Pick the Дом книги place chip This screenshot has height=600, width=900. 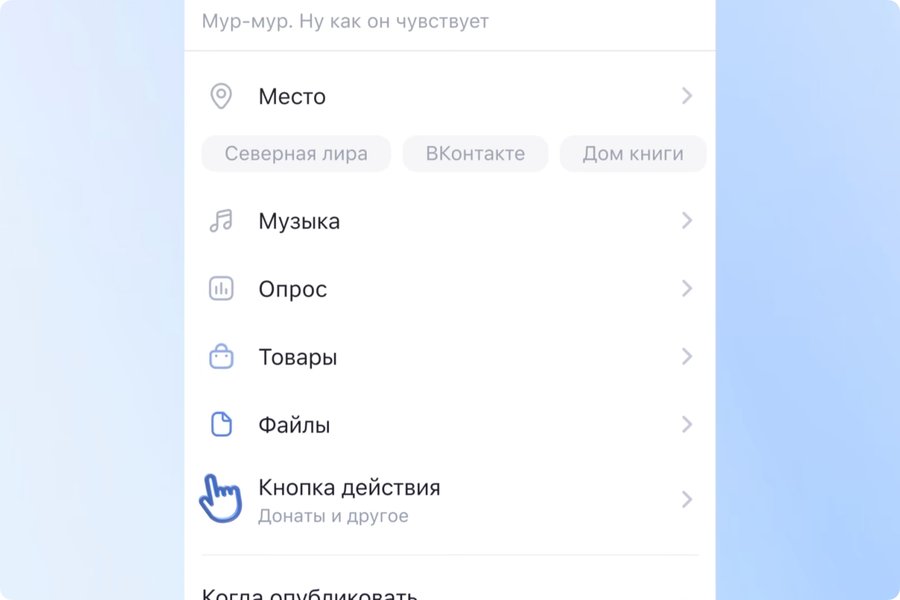633,154
